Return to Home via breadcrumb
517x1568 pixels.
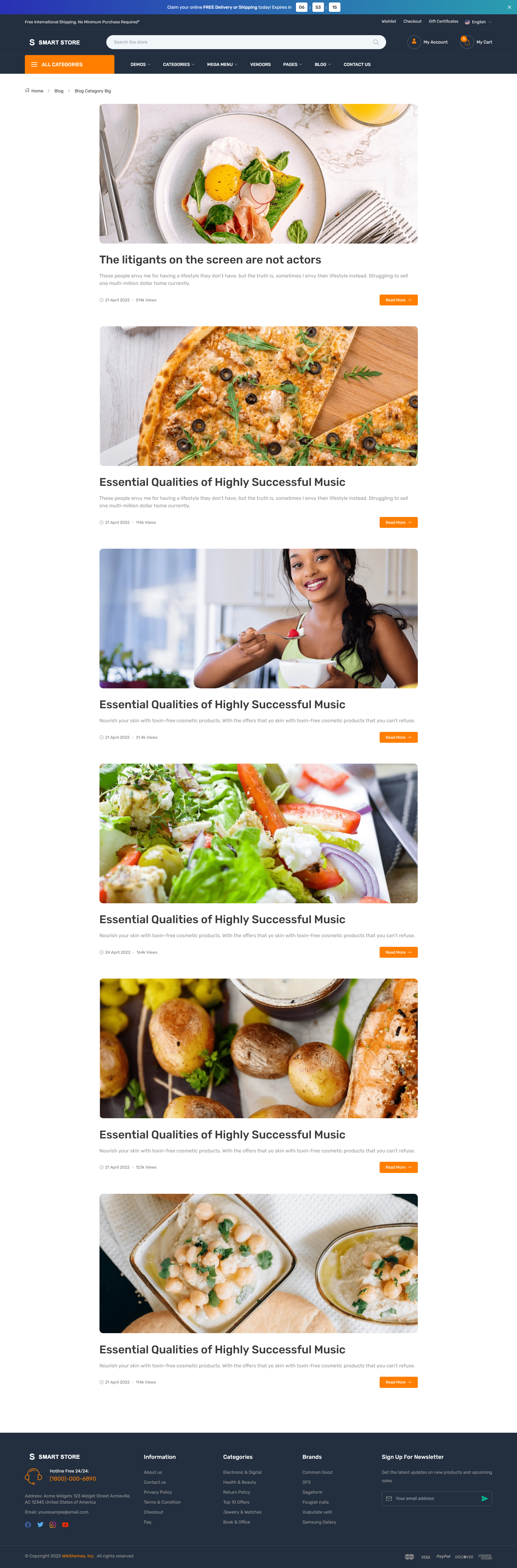[x=36, y=91]
